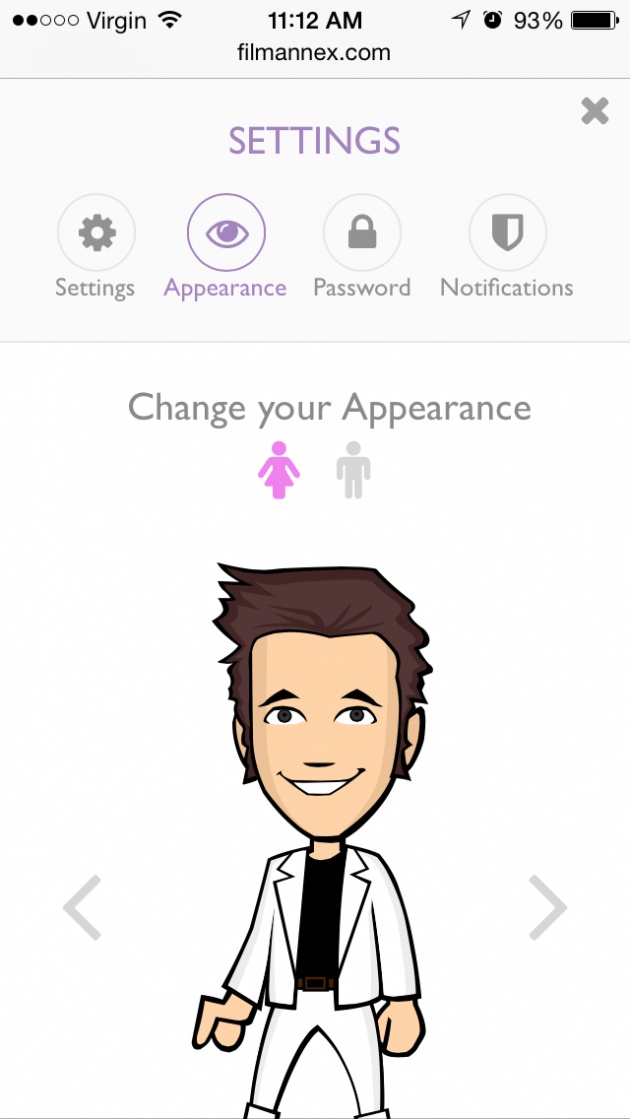Tap the filmannex.com address bar

click(314, 52)
